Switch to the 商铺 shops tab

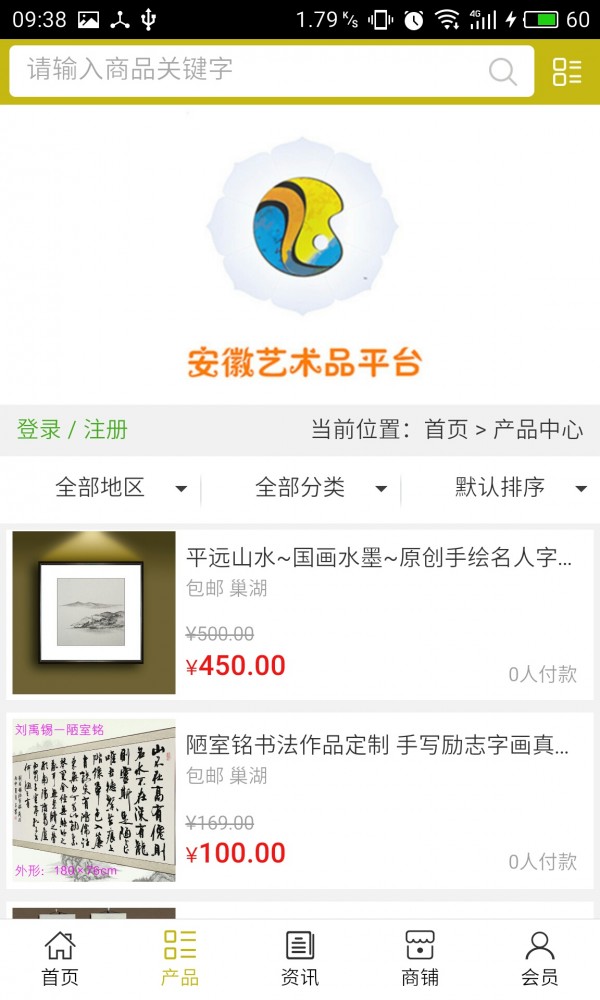420,958
